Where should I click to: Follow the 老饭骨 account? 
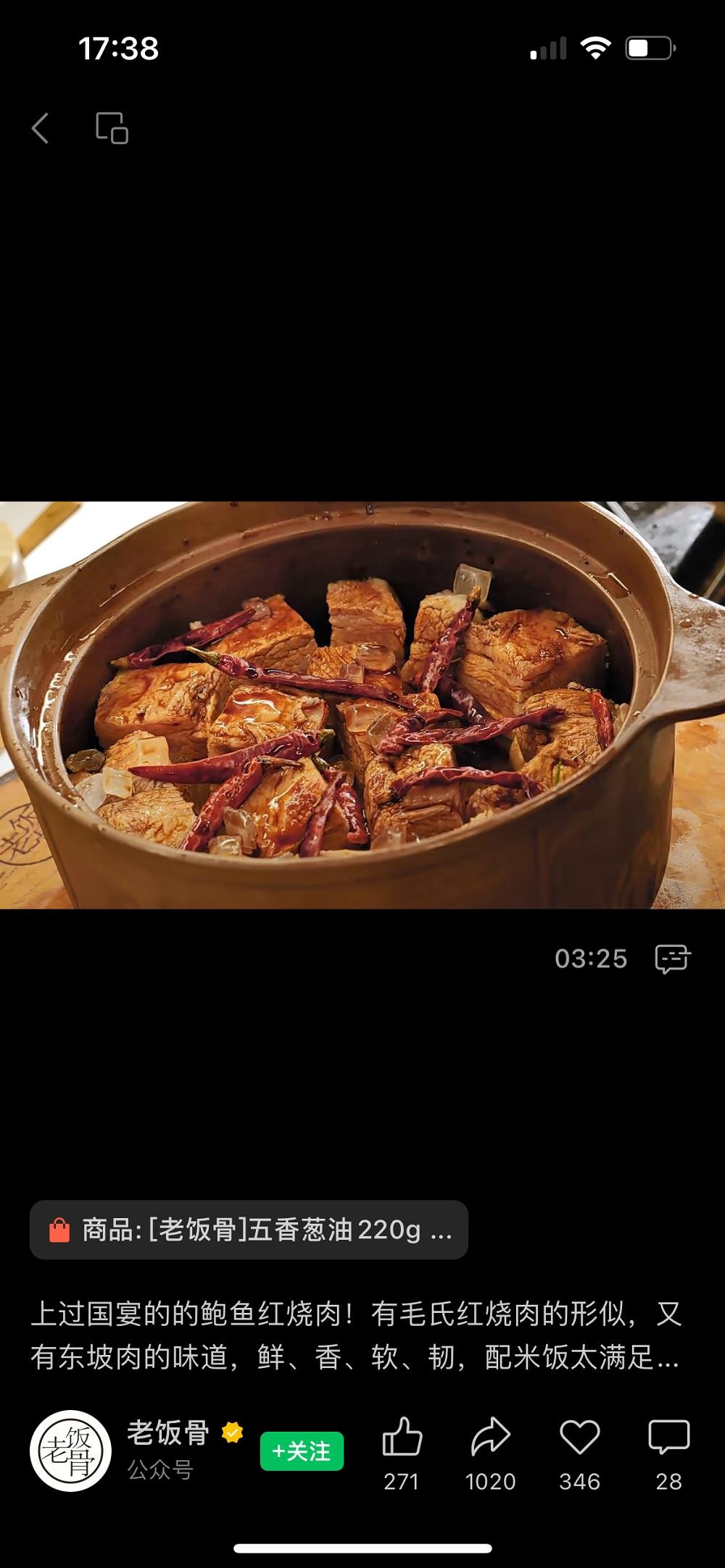coord(302,1451)
